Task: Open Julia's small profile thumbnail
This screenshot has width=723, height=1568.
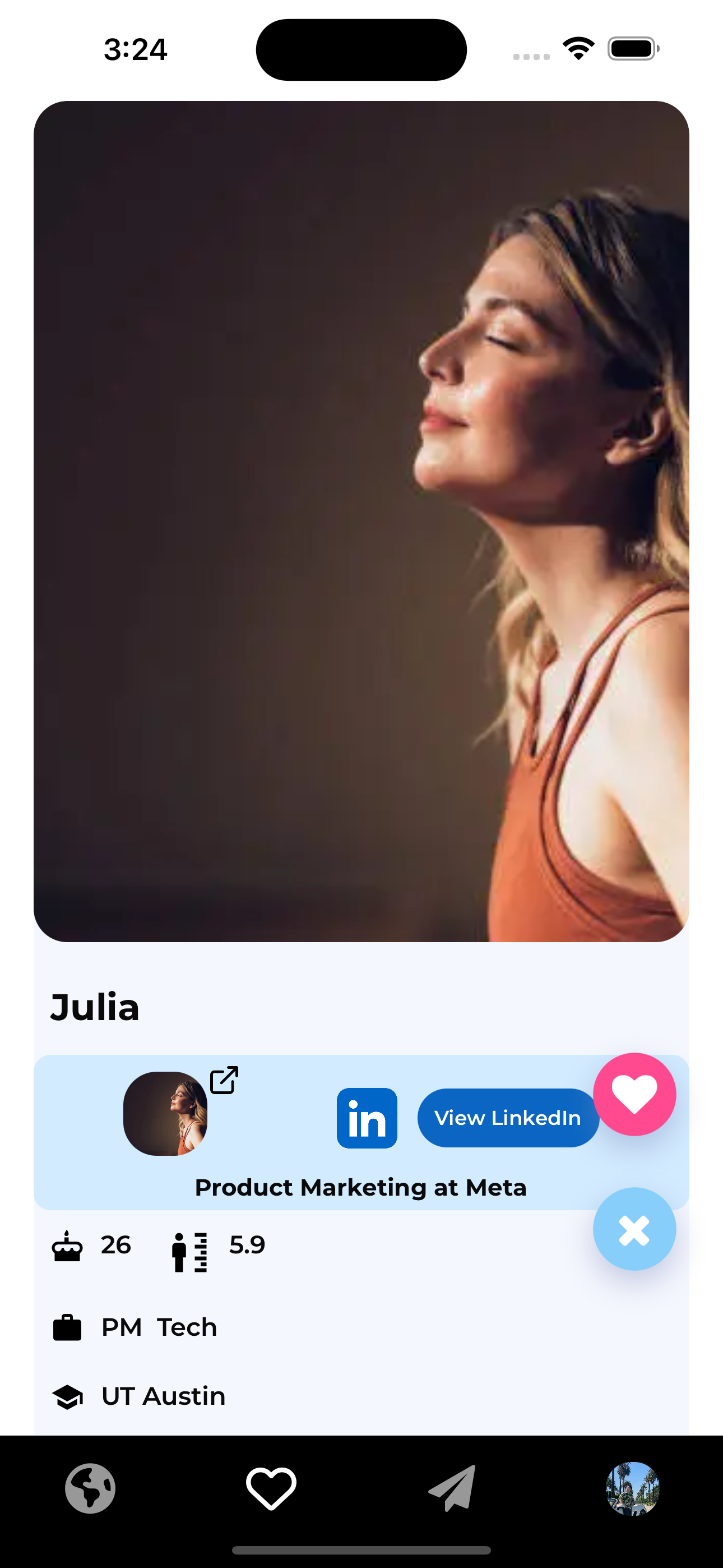Action: tap(165, 1113)
